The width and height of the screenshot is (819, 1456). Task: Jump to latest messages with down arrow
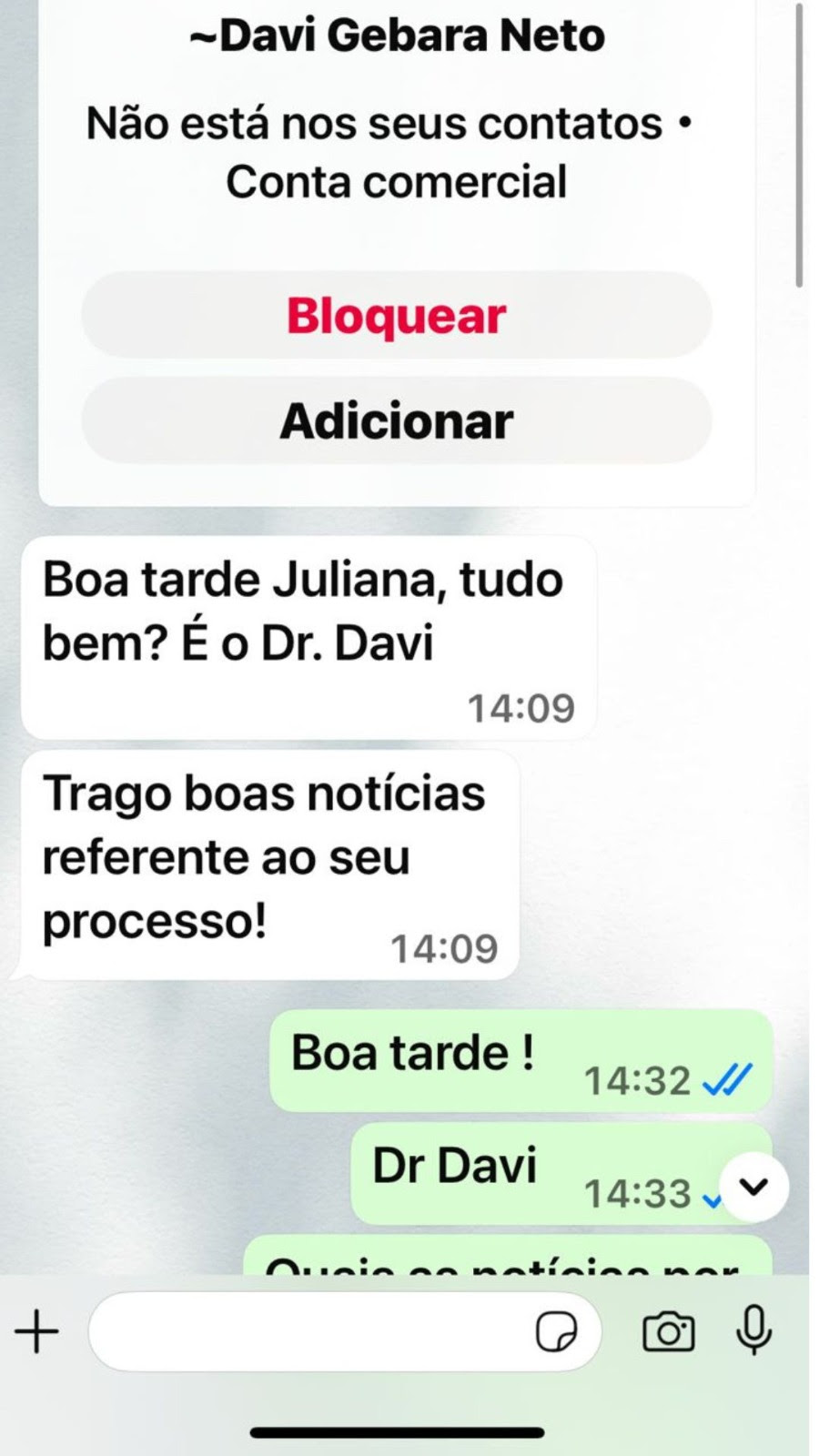click(x=753, y=1187)
